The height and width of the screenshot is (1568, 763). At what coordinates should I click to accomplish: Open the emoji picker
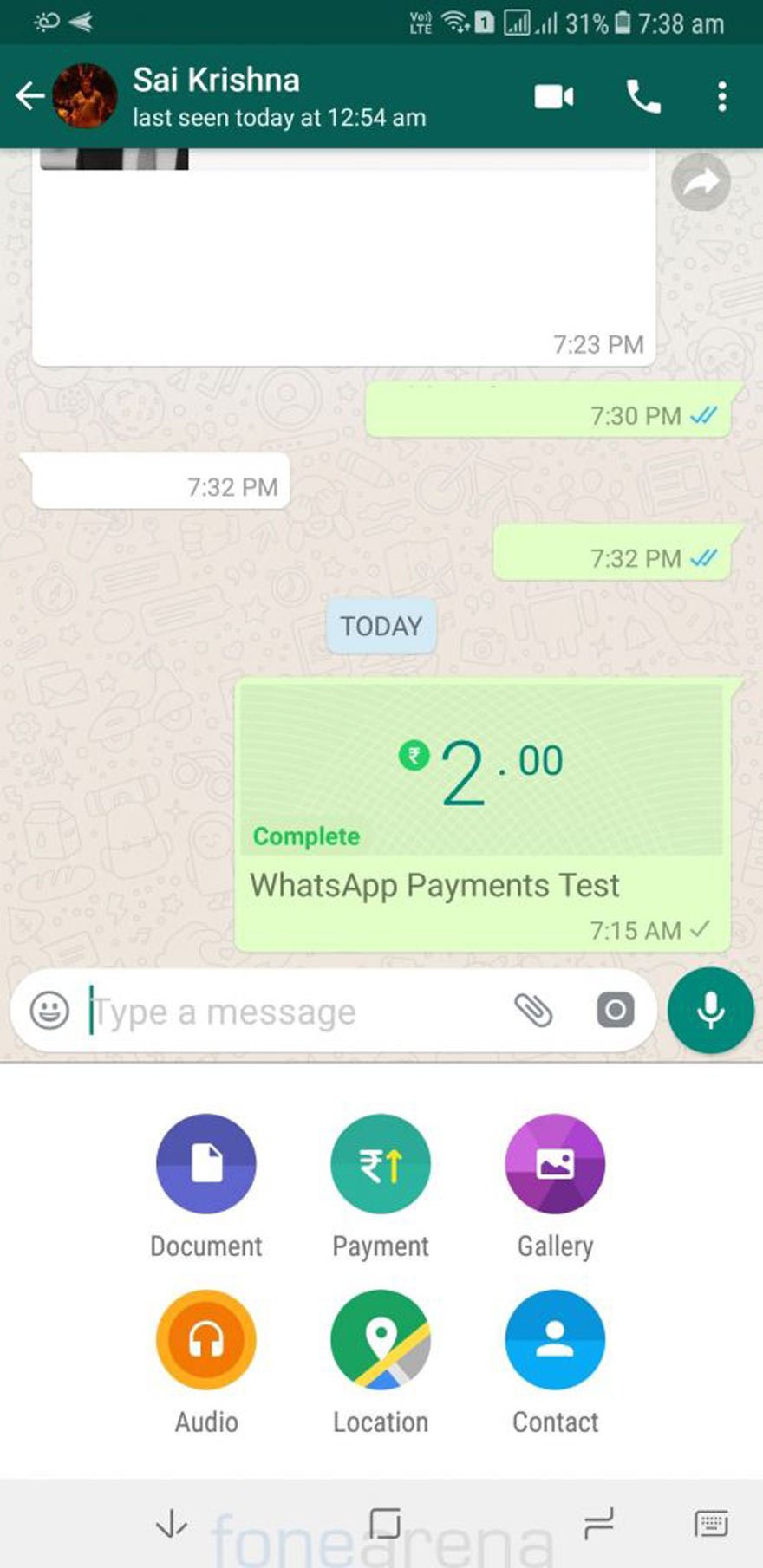(x=49, y=1011)
